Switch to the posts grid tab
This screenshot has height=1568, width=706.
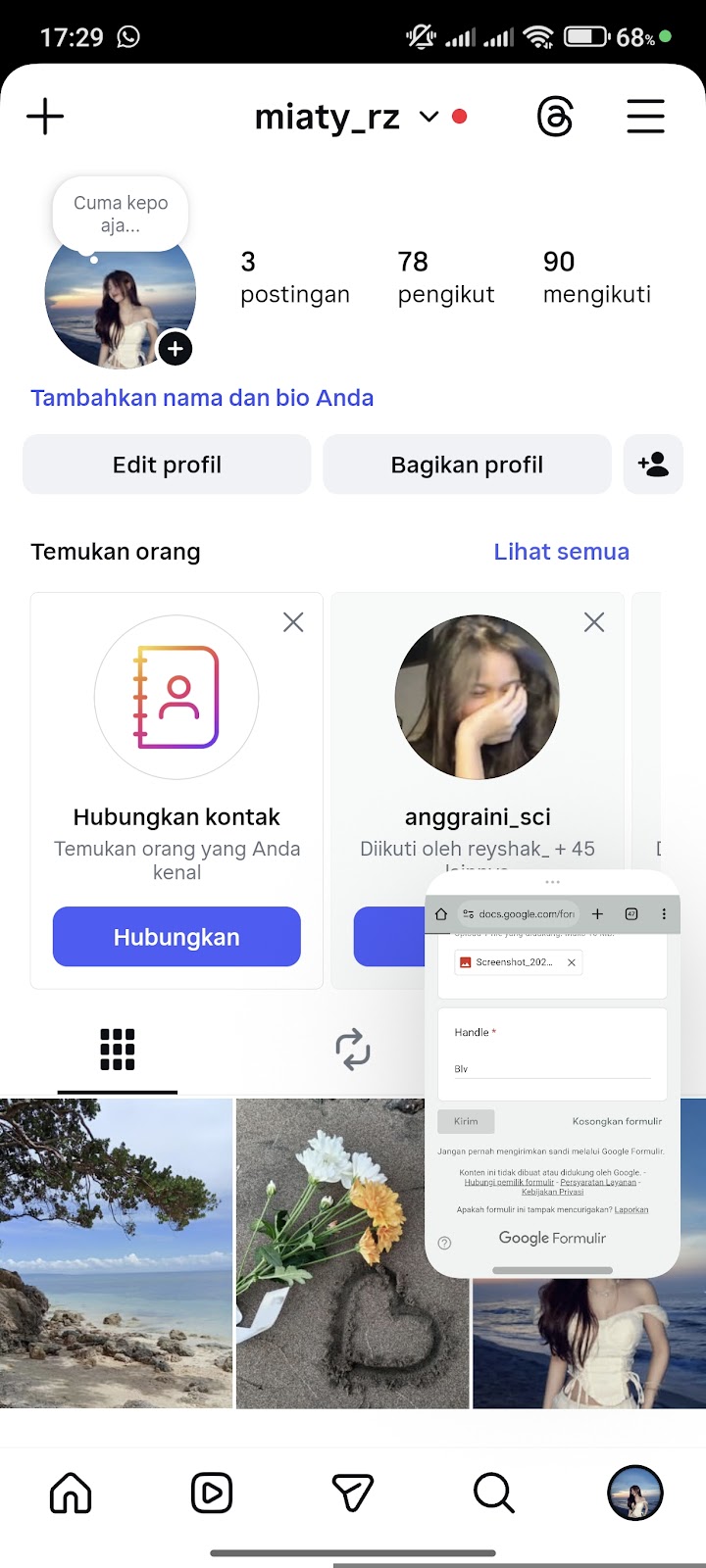point(118,1050)
